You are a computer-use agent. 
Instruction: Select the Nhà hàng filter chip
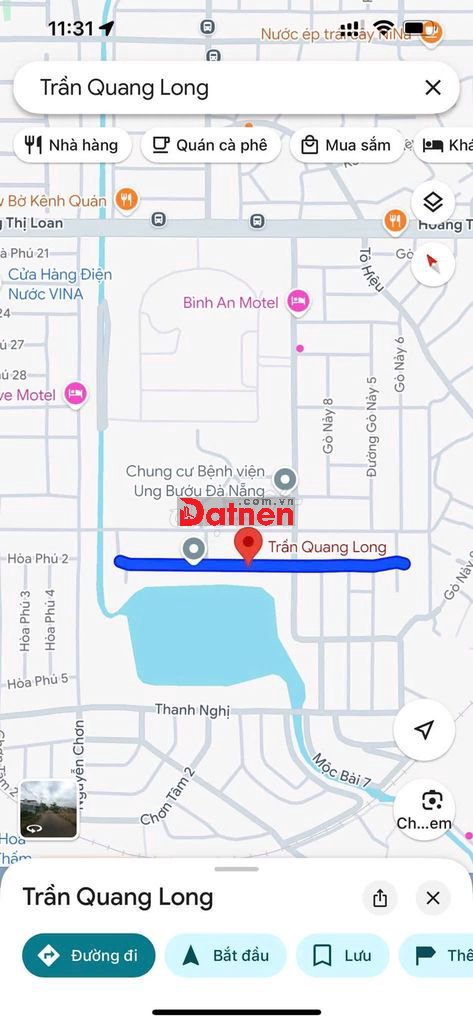click(72, 145)
